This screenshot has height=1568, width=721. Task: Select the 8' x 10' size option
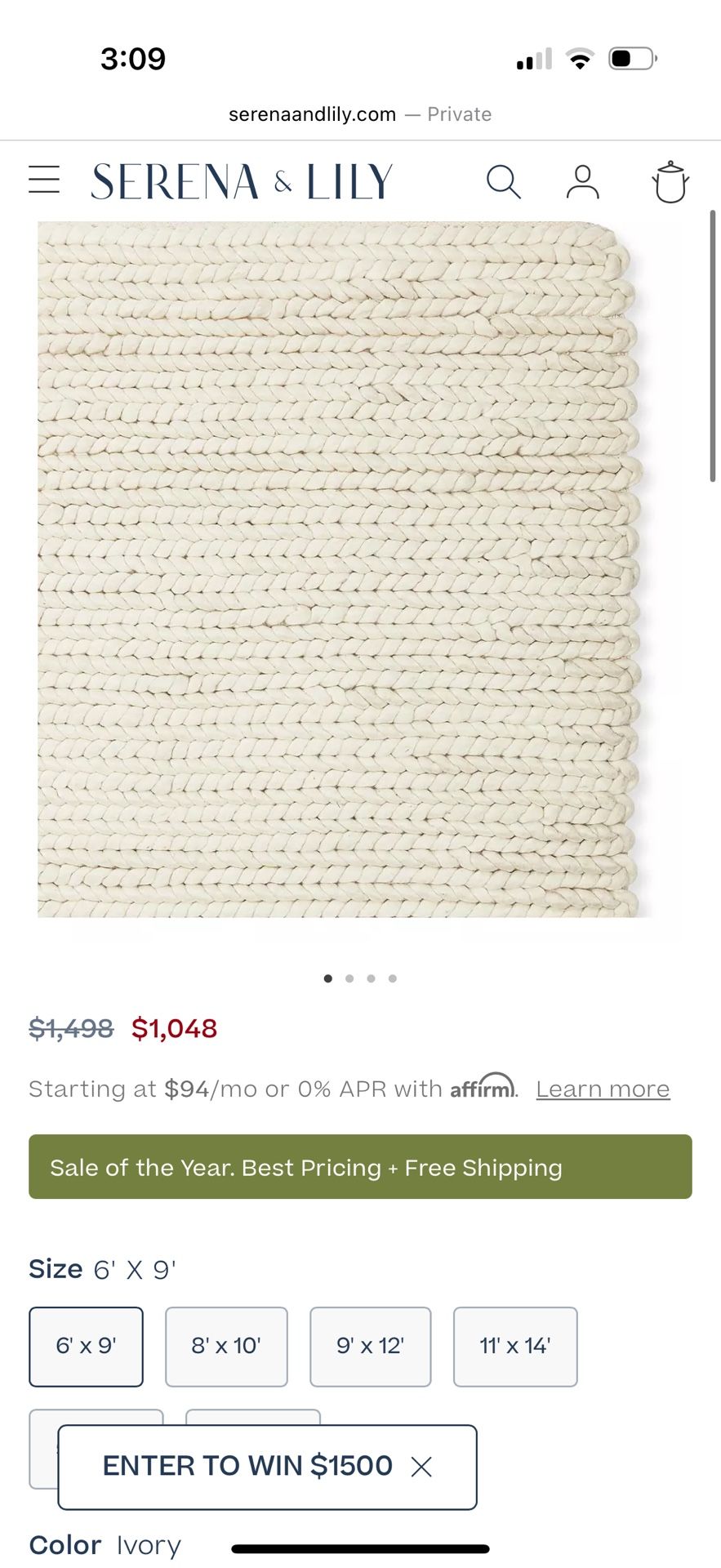click(226, 1347)
